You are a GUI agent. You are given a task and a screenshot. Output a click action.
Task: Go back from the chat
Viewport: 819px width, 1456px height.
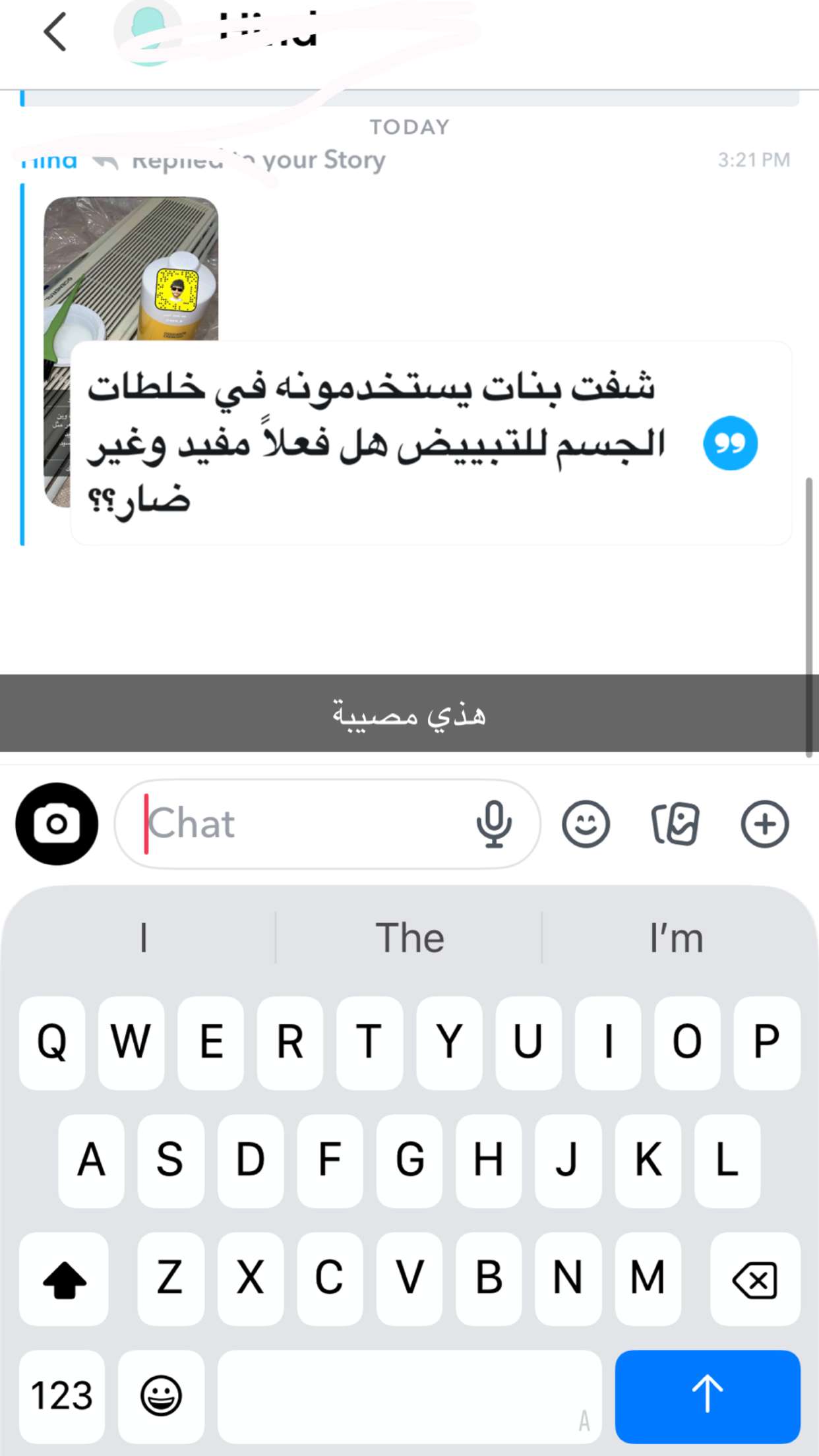tap(55, 32)
